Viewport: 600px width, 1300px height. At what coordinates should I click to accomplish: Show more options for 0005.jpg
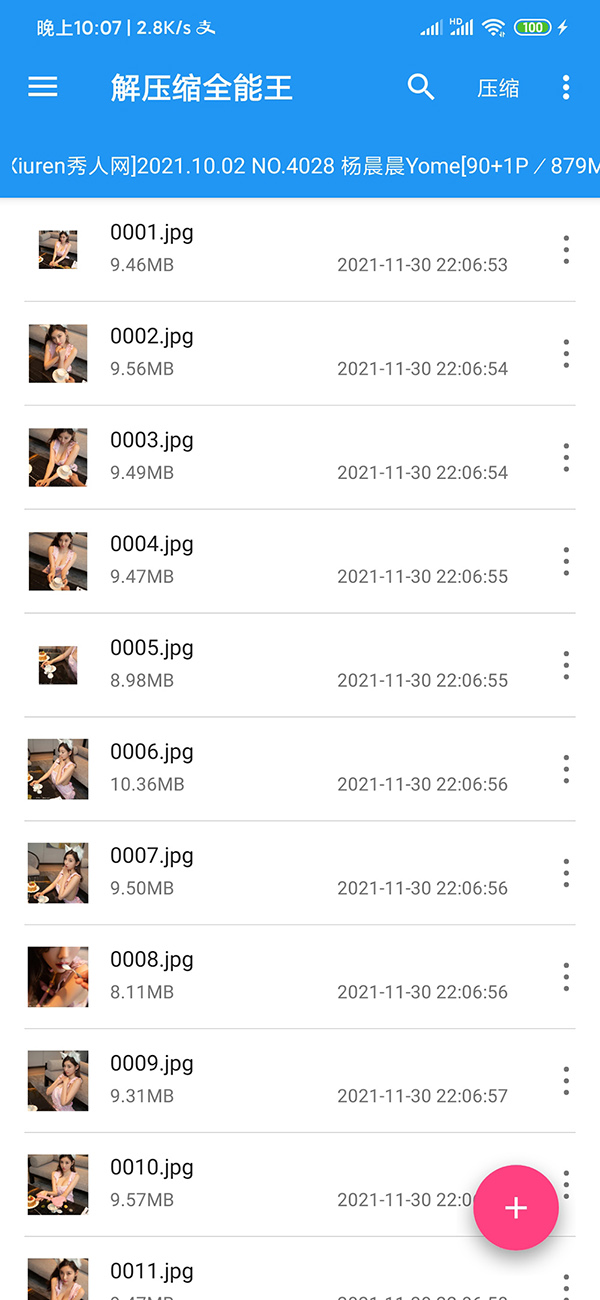click(x=566, y=665)
